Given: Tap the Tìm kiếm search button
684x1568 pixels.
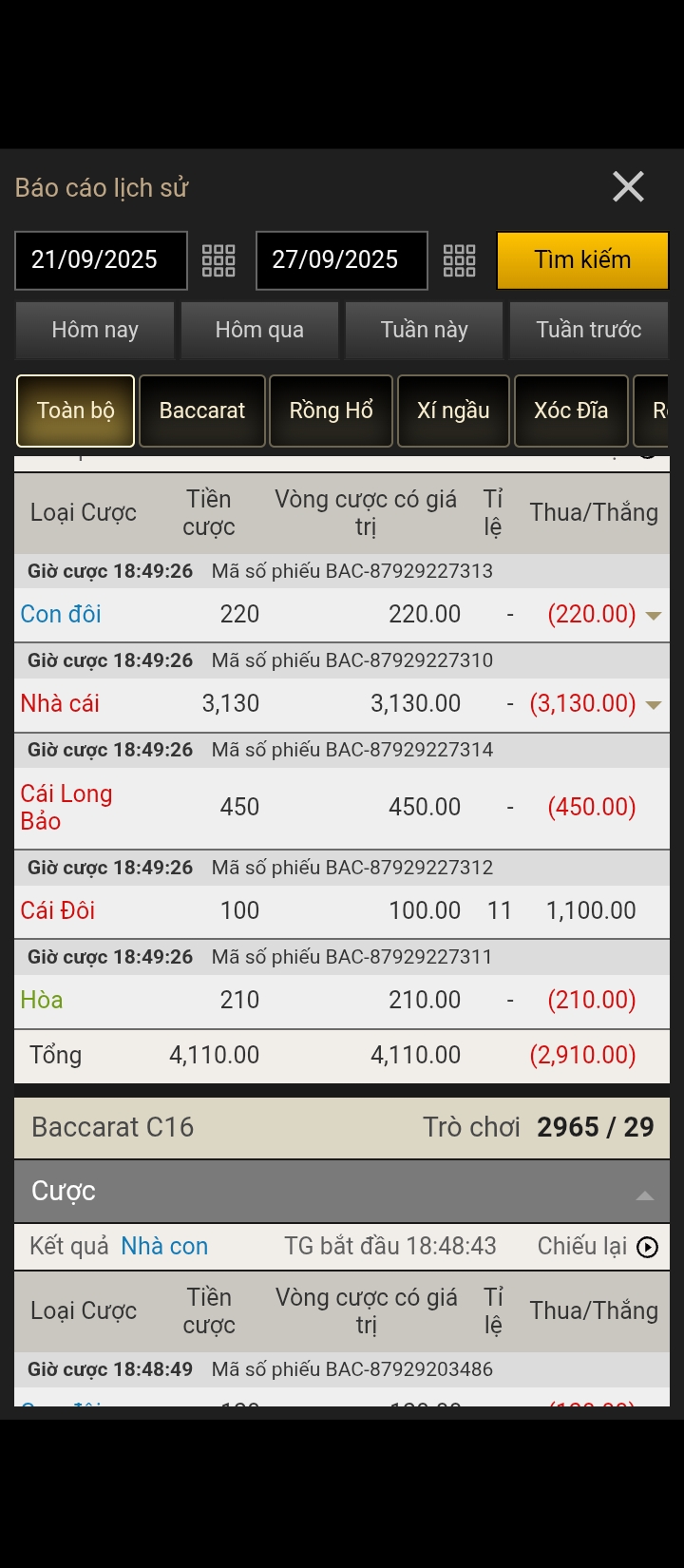Looking at the screenshot, I should [582, 260].
